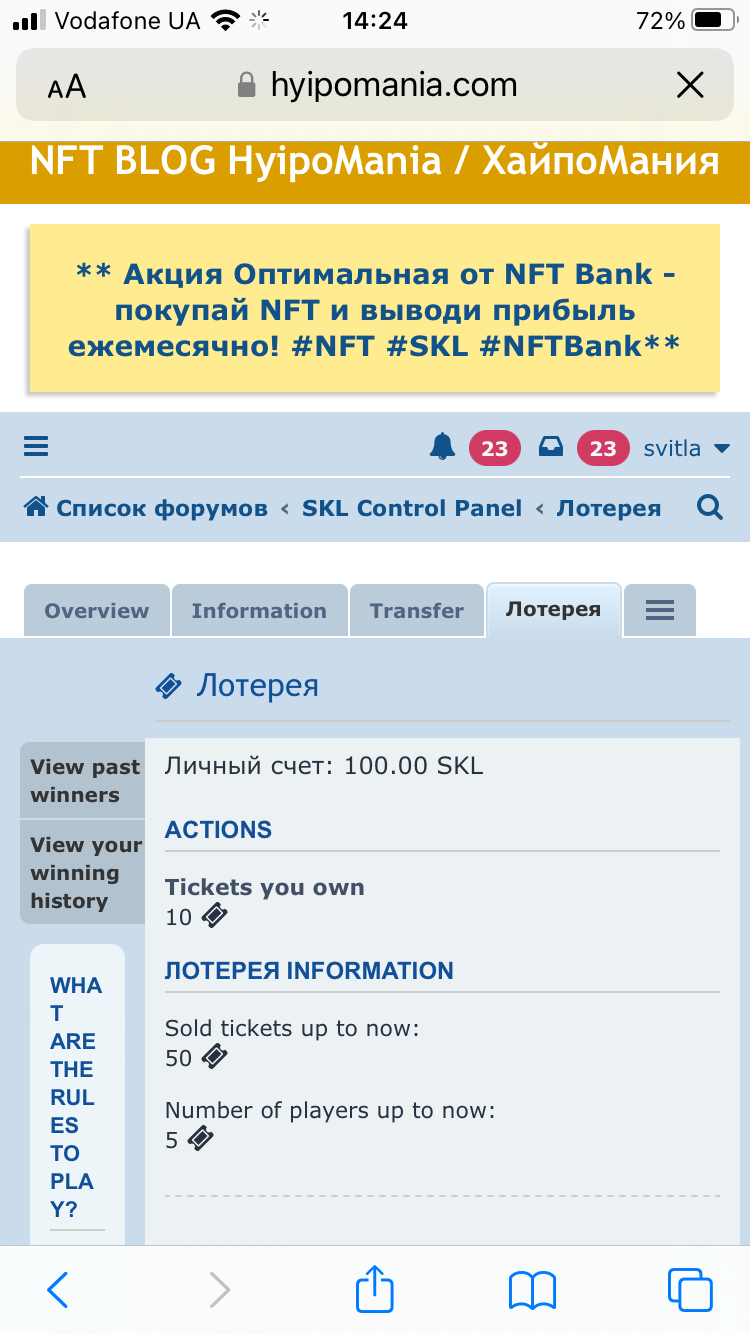The image size is (750, 1334).
Task: Switch to the Information tab
Action: (259, 611)
